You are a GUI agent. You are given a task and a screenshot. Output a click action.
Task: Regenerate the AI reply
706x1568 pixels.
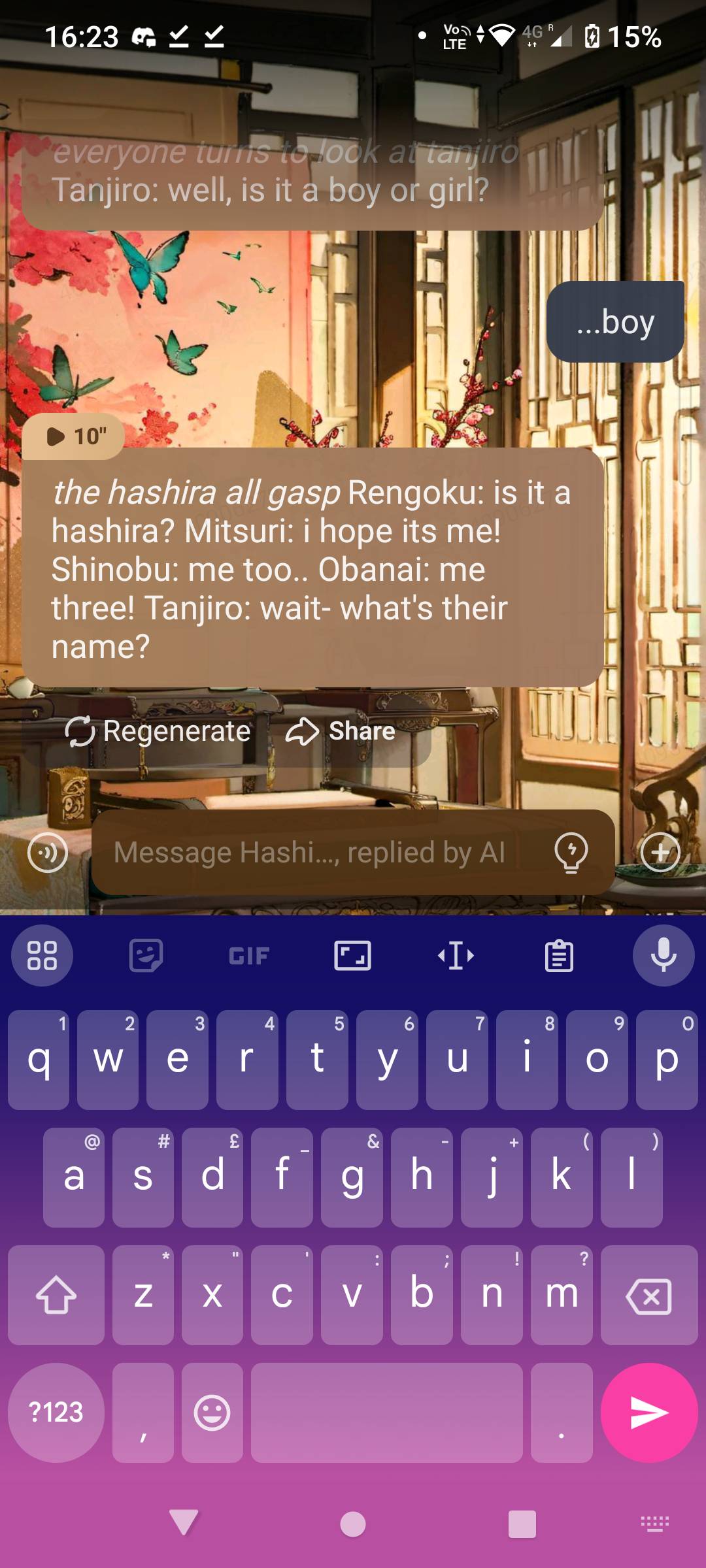coord(158,731)
